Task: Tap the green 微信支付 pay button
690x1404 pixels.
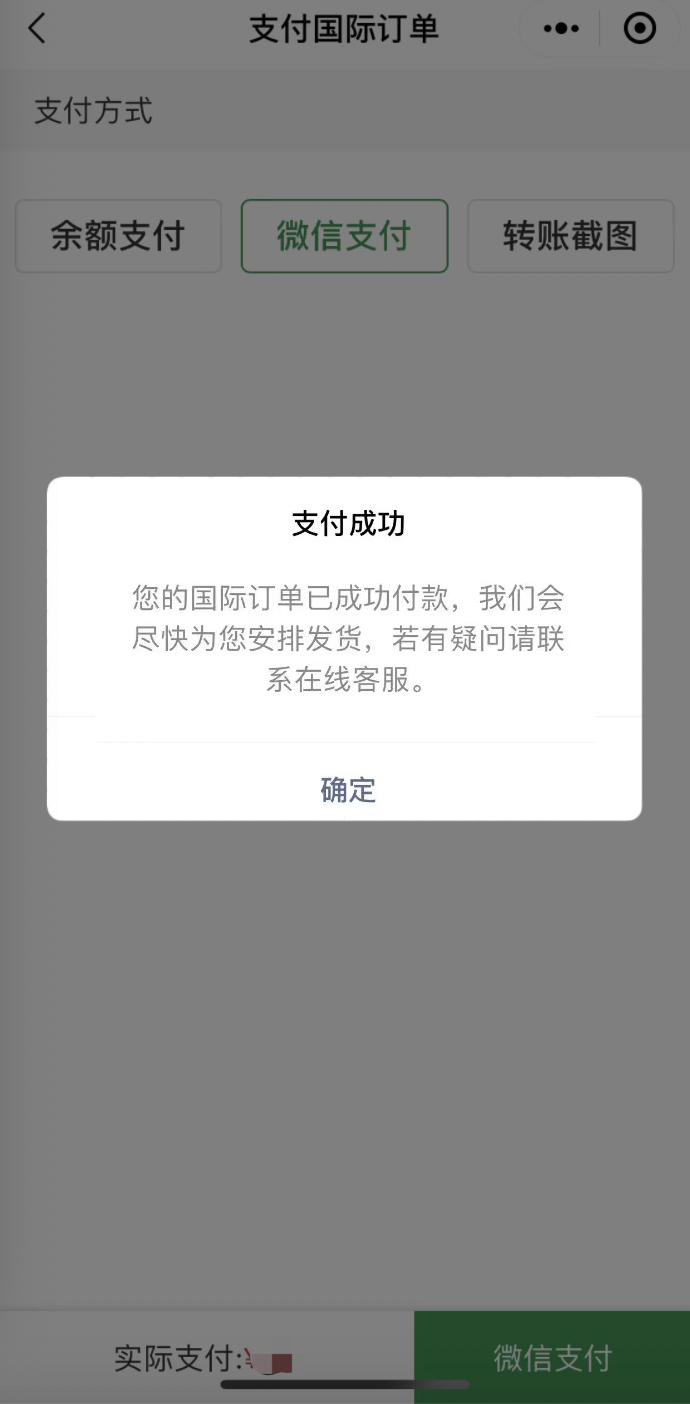Action: 552,1358
